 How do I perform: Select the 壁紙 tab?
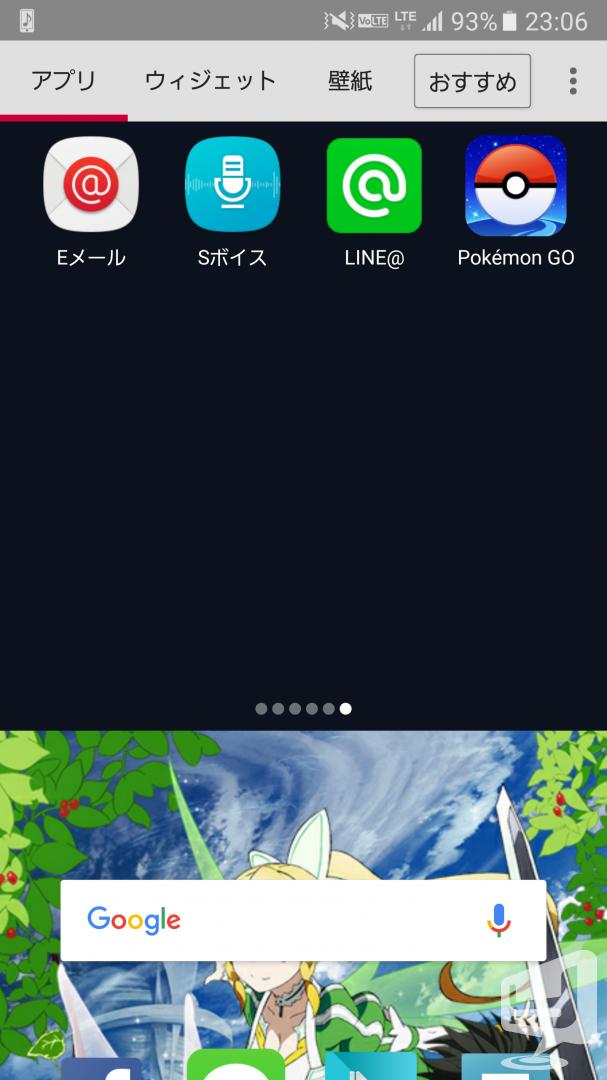350,81
